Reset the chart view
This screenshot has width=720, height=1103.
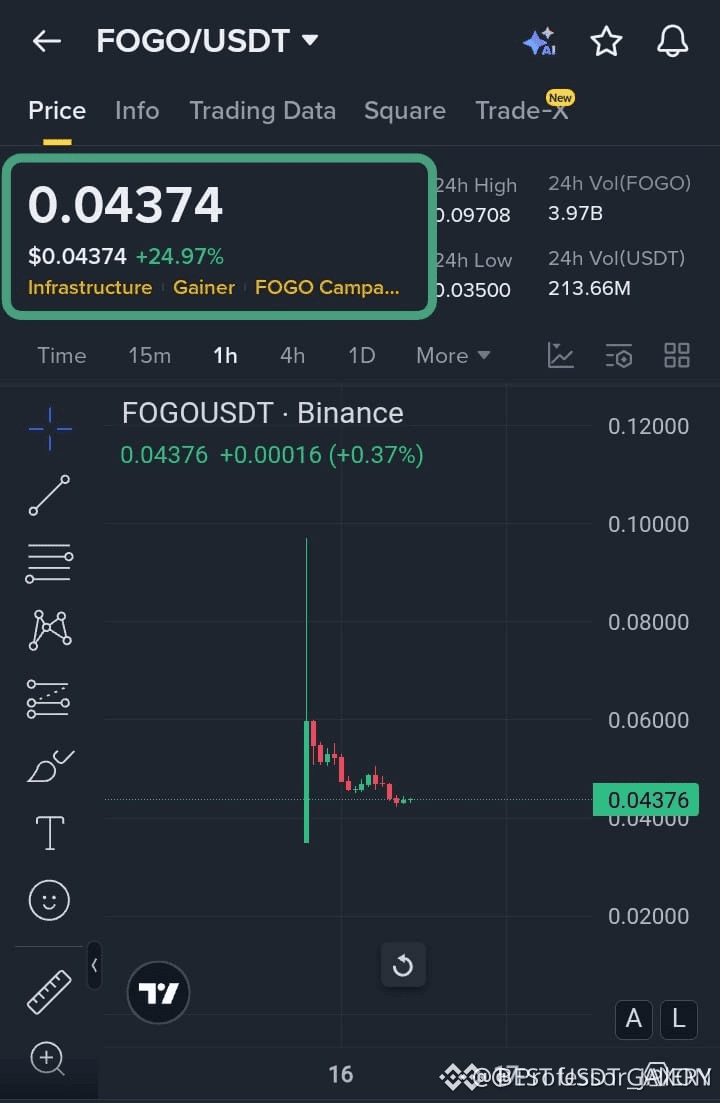coord(403,965)
